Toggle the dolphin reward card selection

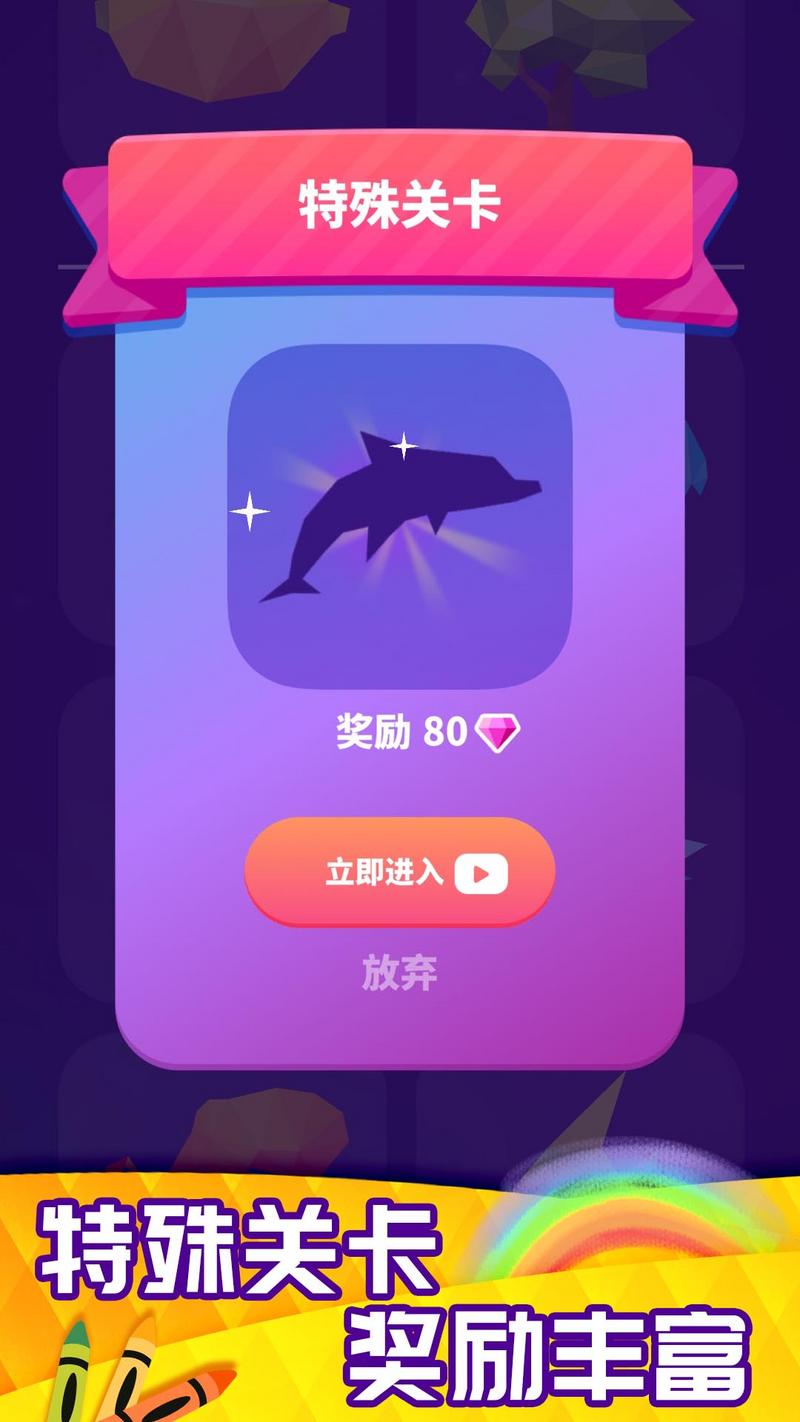click(x=400, y=510)
